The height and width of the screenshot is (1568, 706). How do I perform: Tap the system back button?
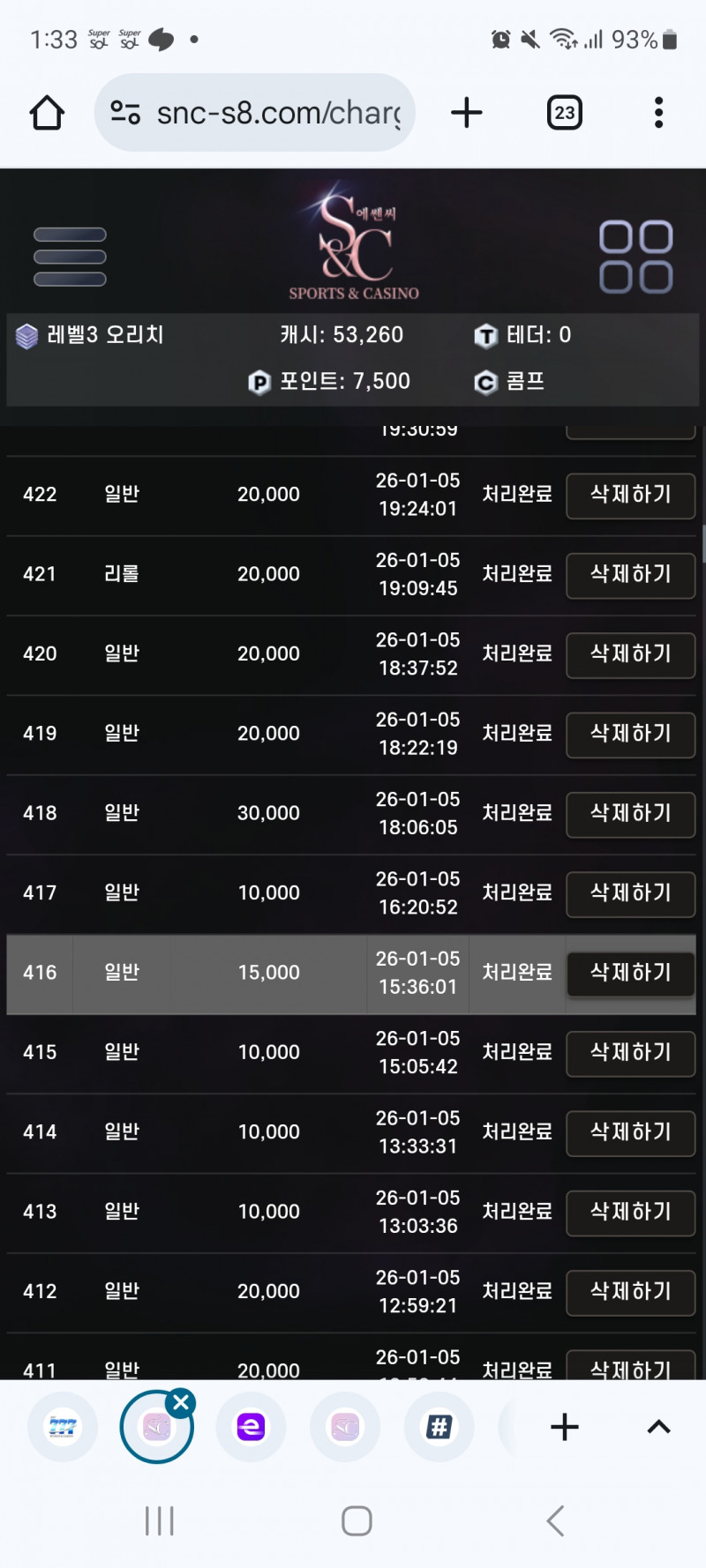(x=555, y=1520)
